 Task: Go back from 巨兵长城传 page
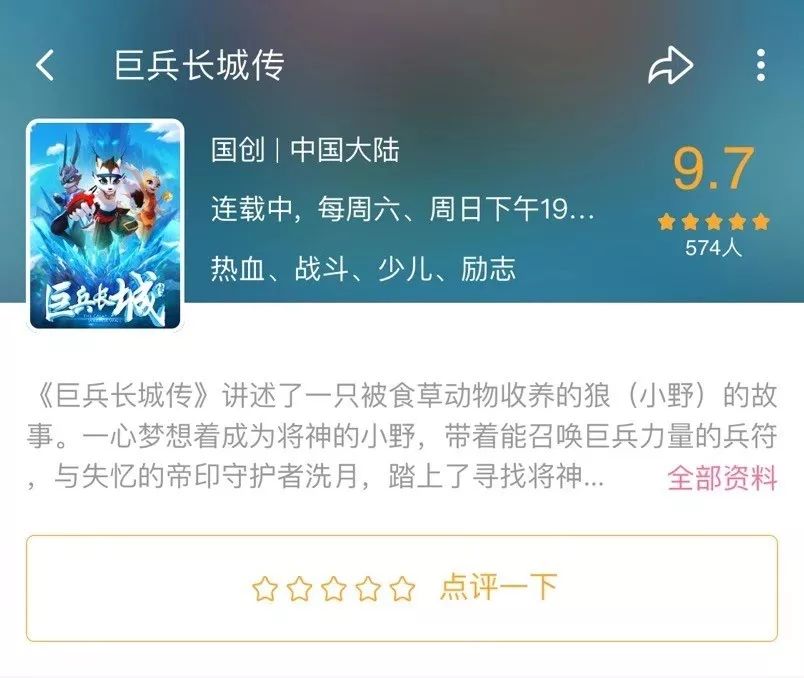(x=45, y=66)
